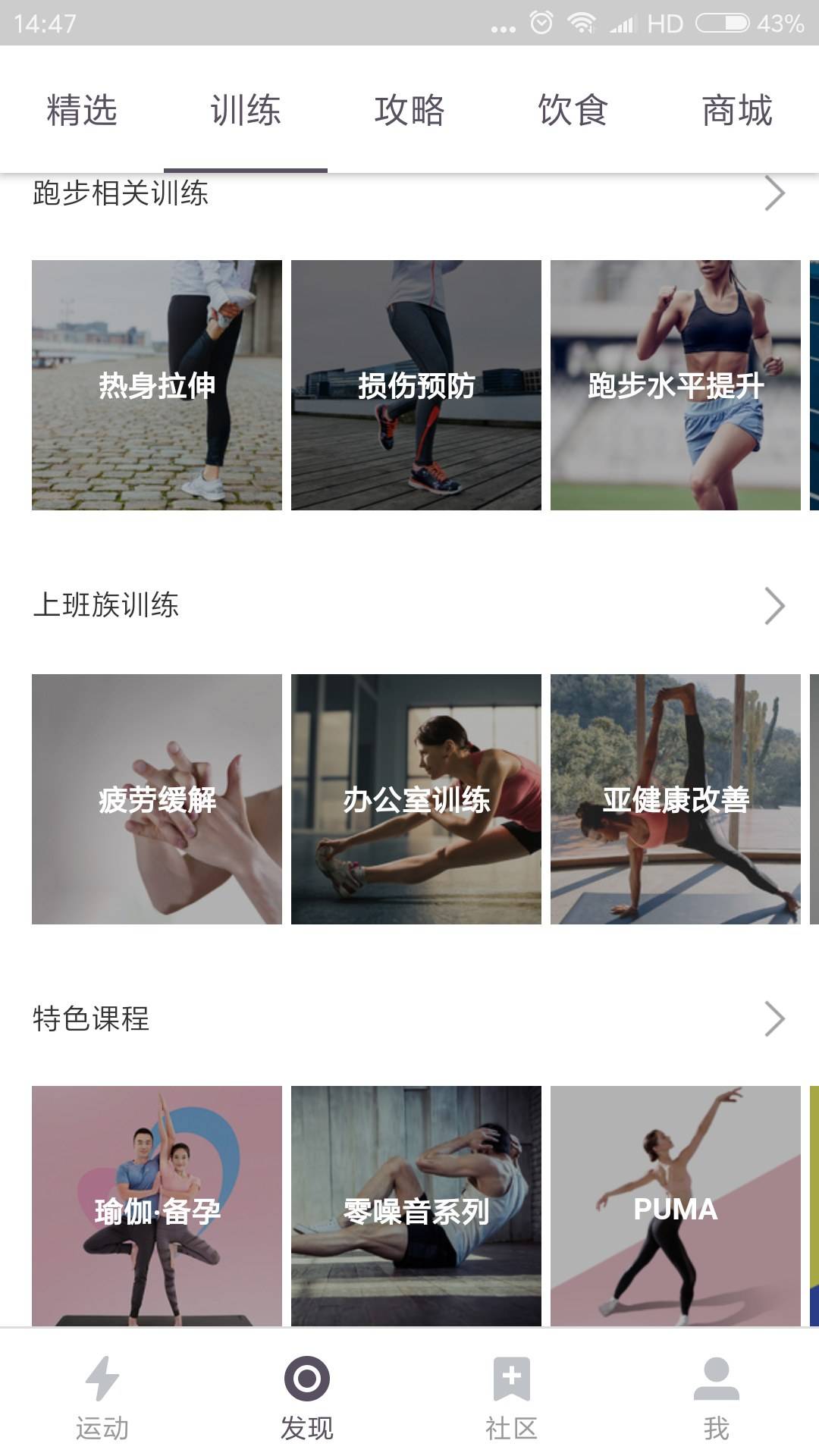Image resolution: width=819 pixels, height=1456 pixels.
Task: Expand the 跑步相关训练 section via its chevron
Action: tap(773, 194)
